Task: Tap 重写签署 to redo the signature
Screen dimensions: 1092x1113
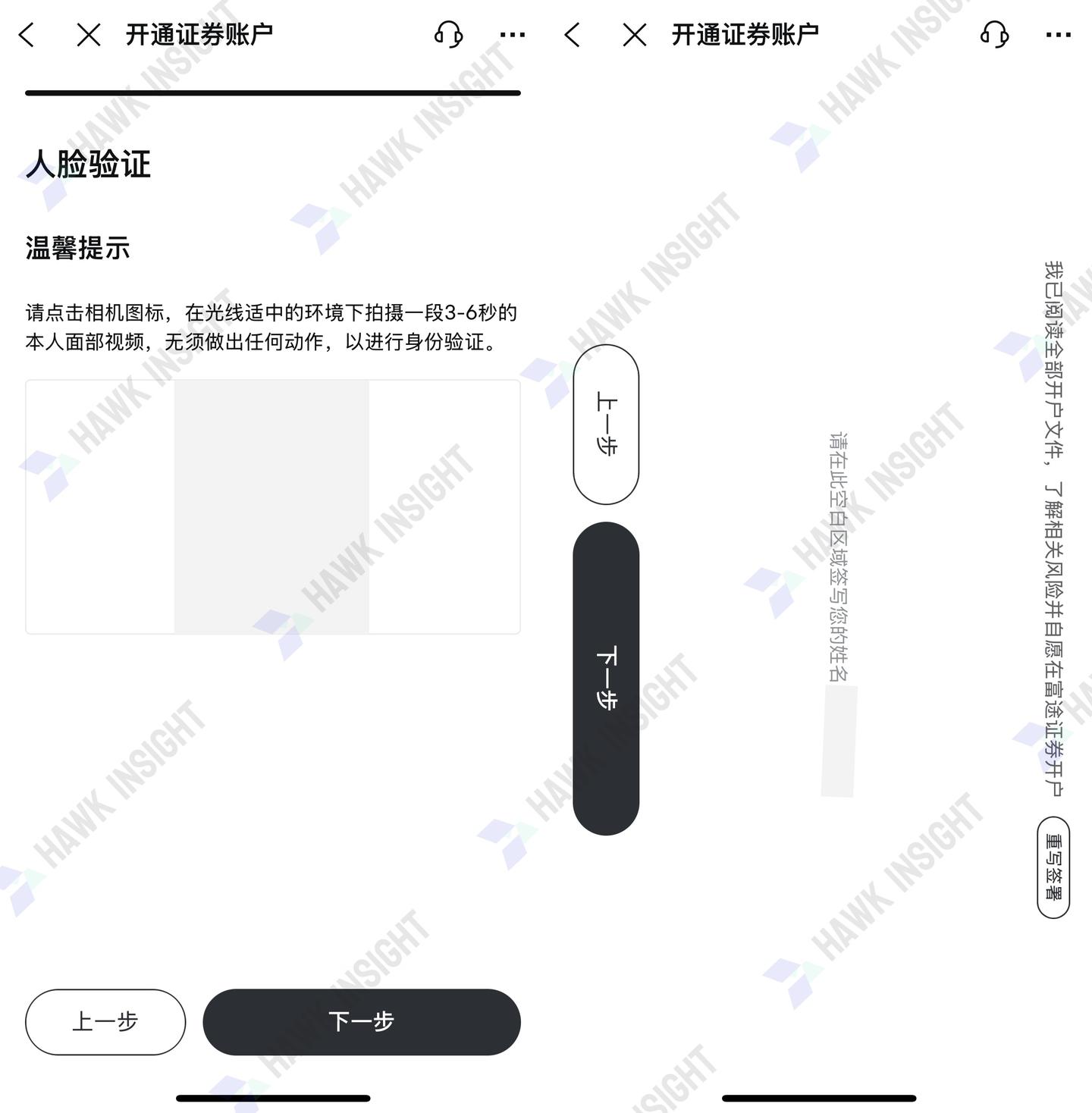Action: coord(1053,867)
